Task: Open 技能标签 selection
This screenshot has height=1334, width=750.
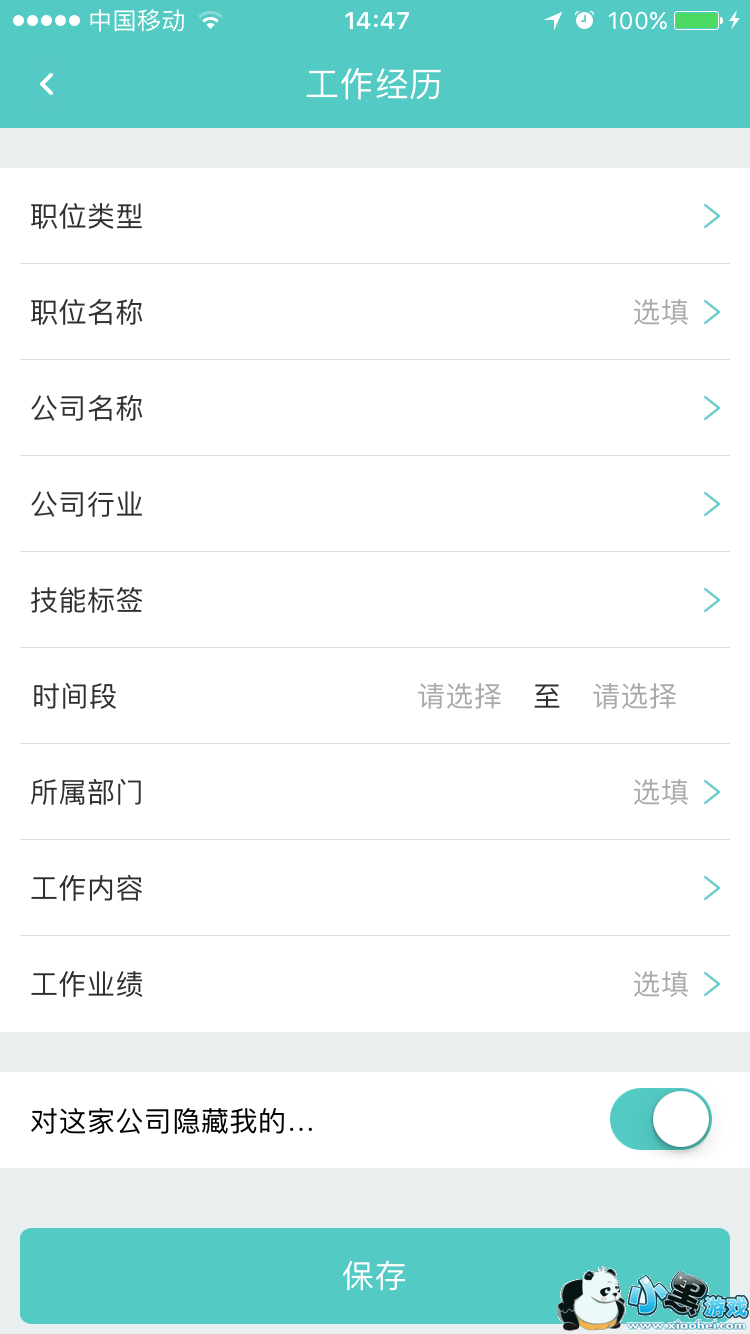Action: (375, 600)
